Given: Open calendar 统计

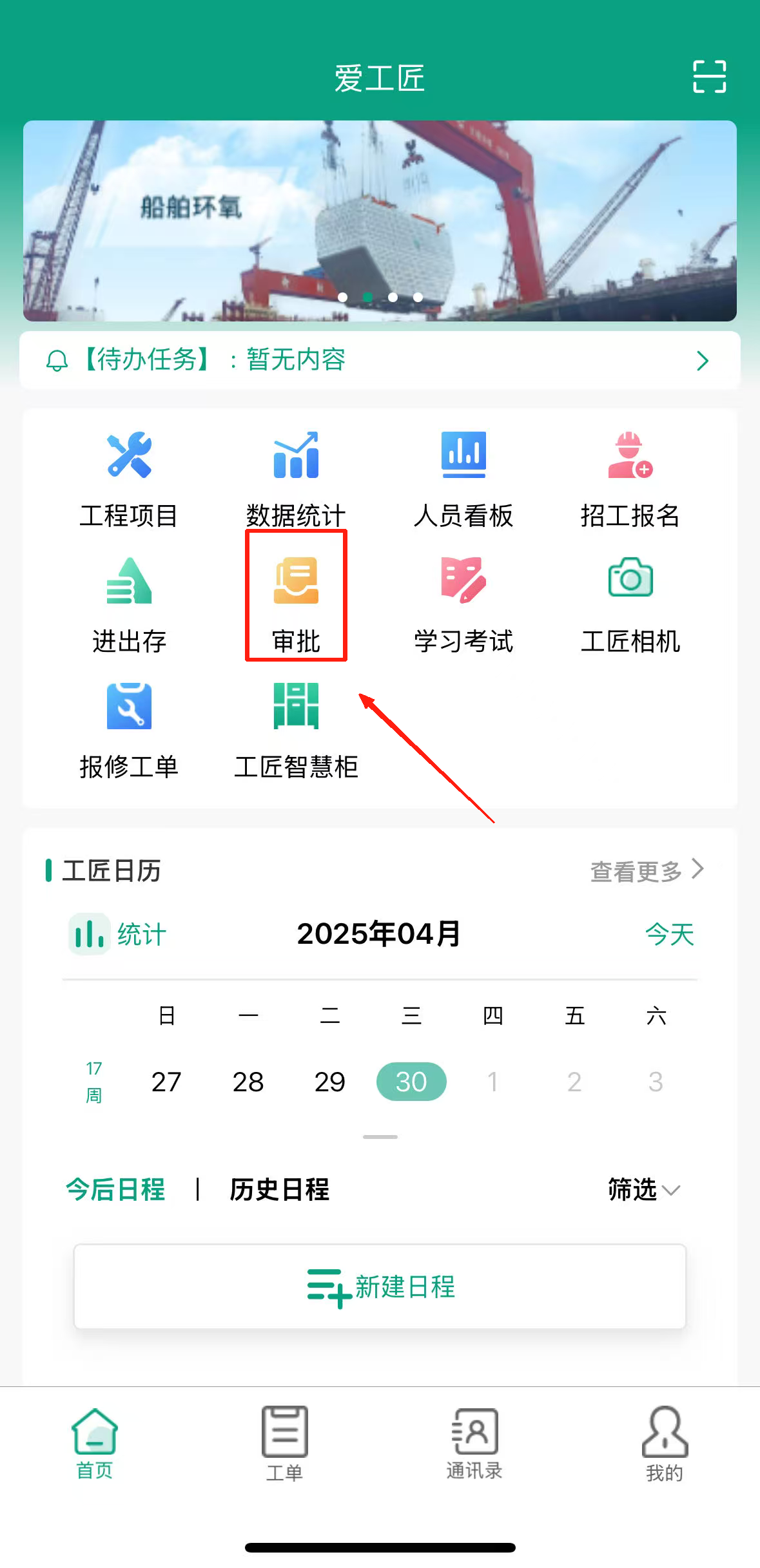Looking at the screenshot, I should click(118, 934).
